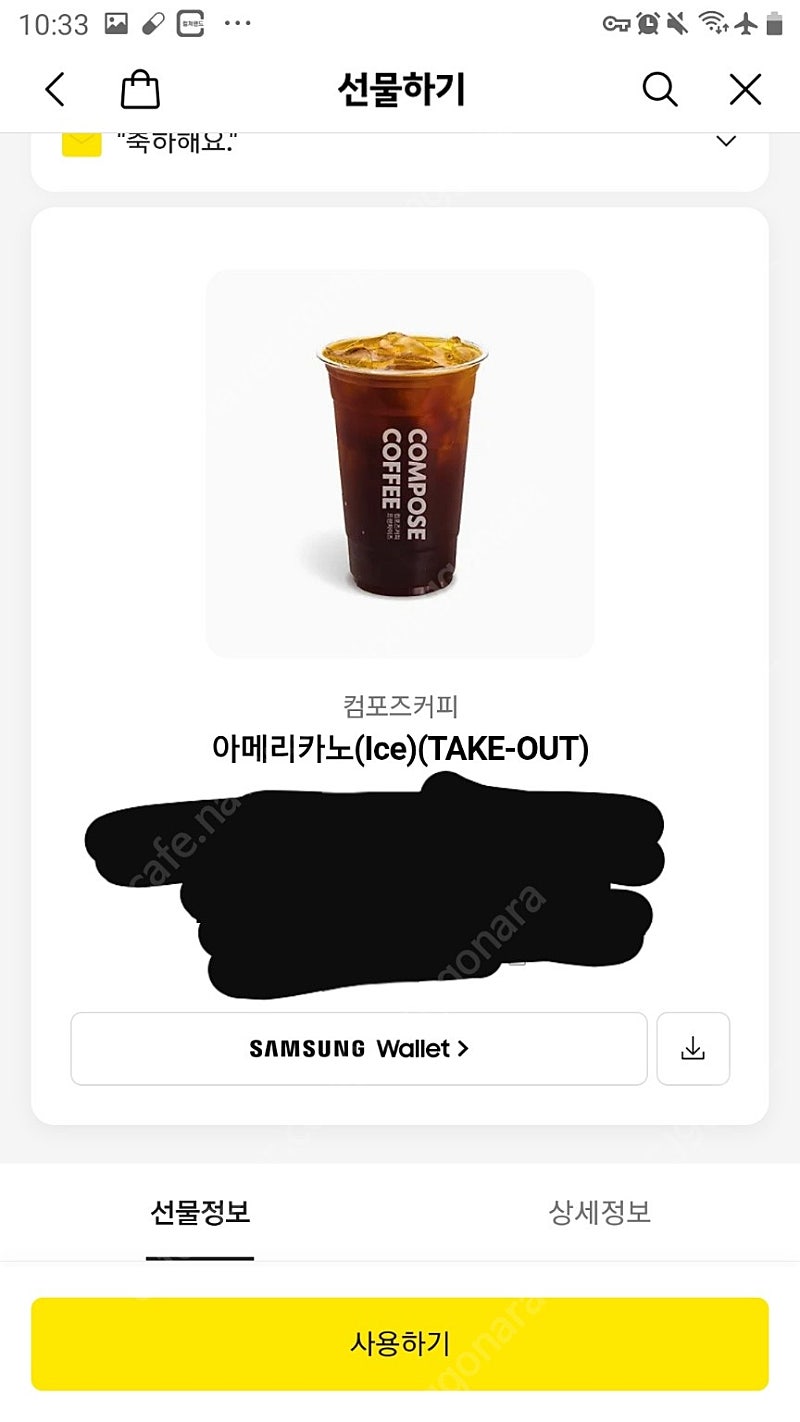Open the Compose Coffee product image
The height and width of the screenshot is (1422, 800).
400,463
